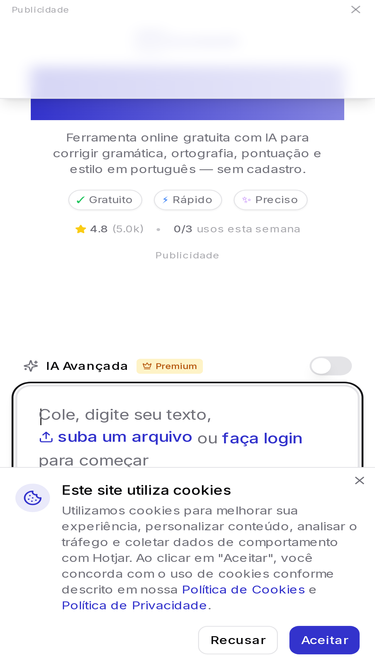Accept cookies with Aceitar
The image size is (375, 667).
(324, 640)
